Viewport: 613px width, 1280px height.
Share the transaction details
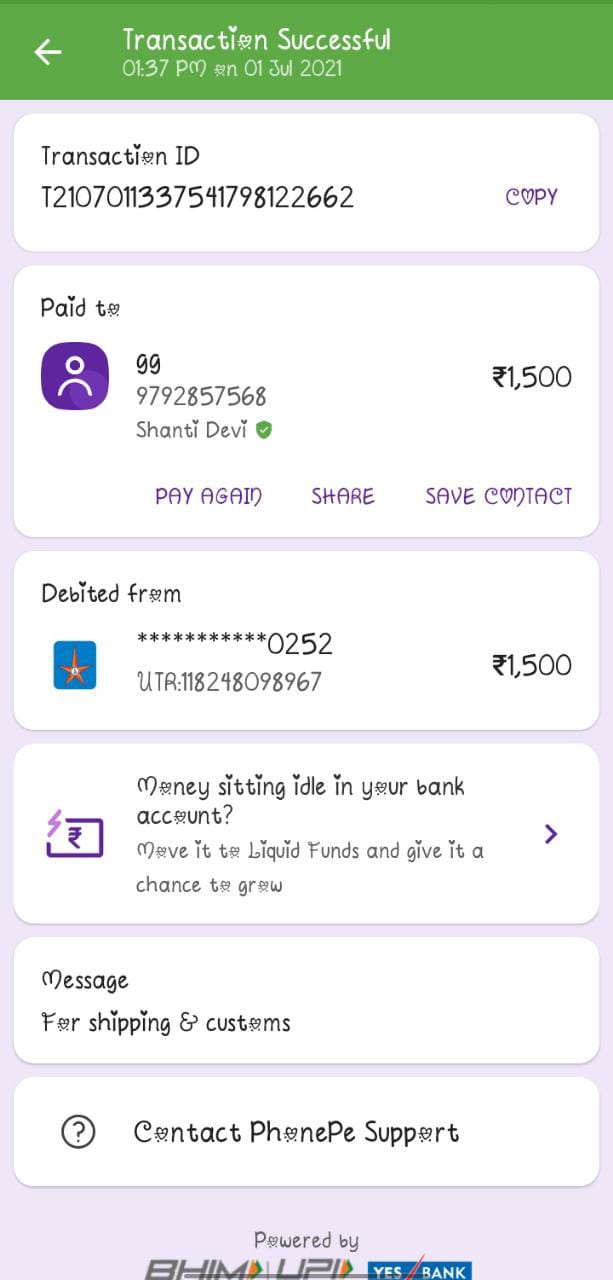pyautogui.click(x=342, y=496)
